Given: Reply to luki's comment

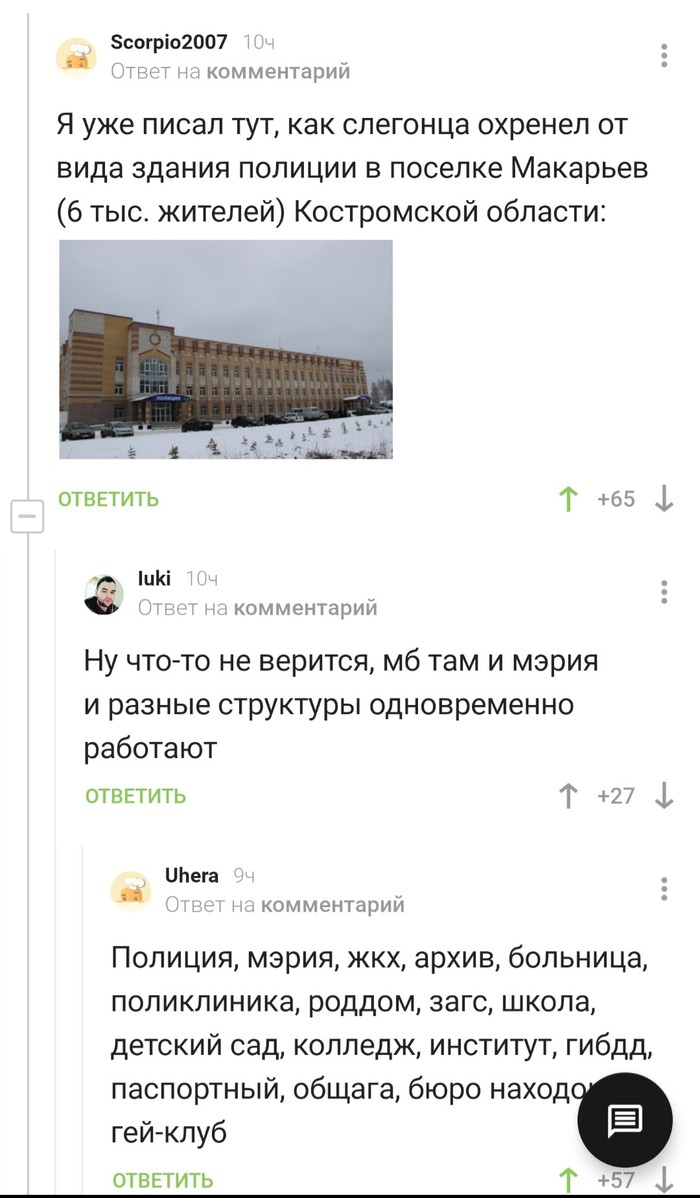Looking at the screenshot, I should (136, 796).
